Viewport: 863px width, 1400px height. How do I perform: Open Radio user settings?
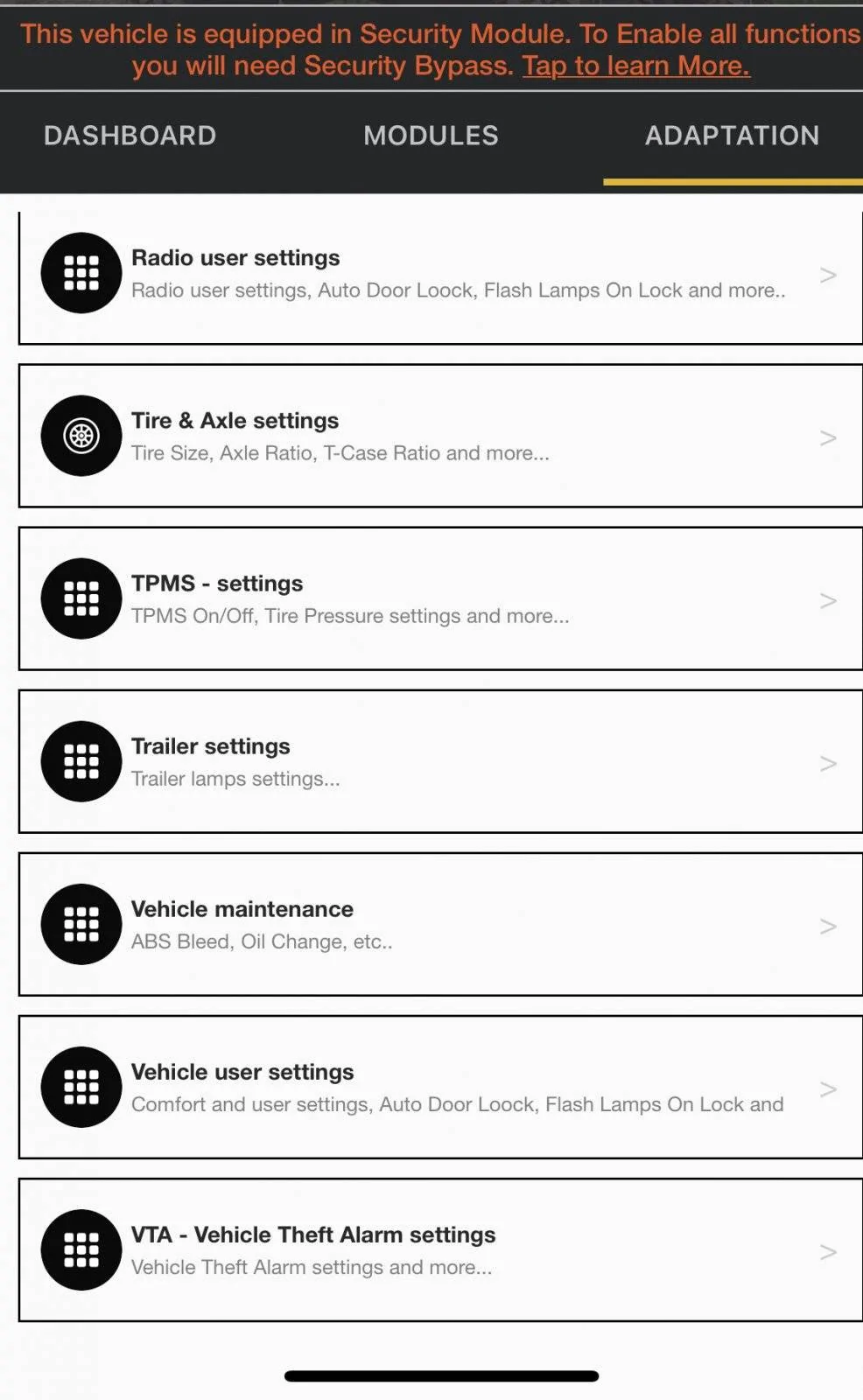pos(440,274)
